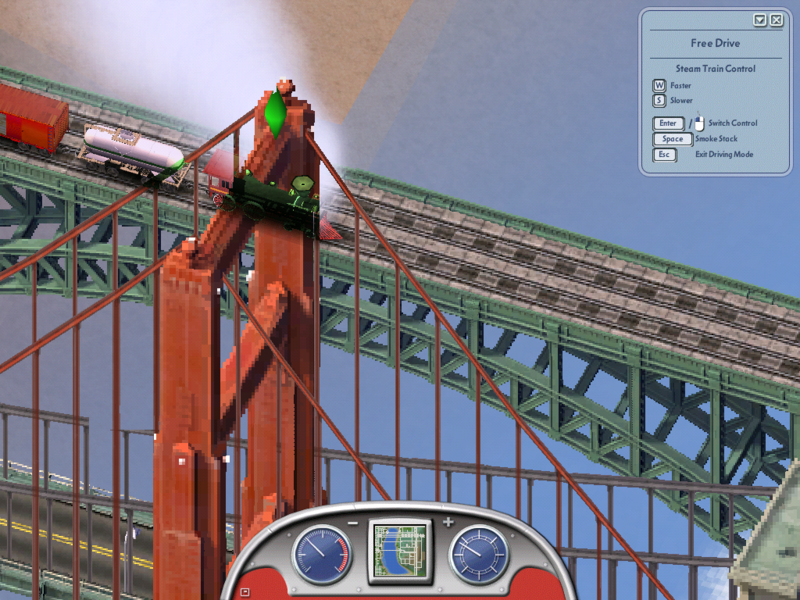The height and width of the screenshot is (600, 800).
Task: Hit Enter to switch control
Action: [x=669, y=124]
